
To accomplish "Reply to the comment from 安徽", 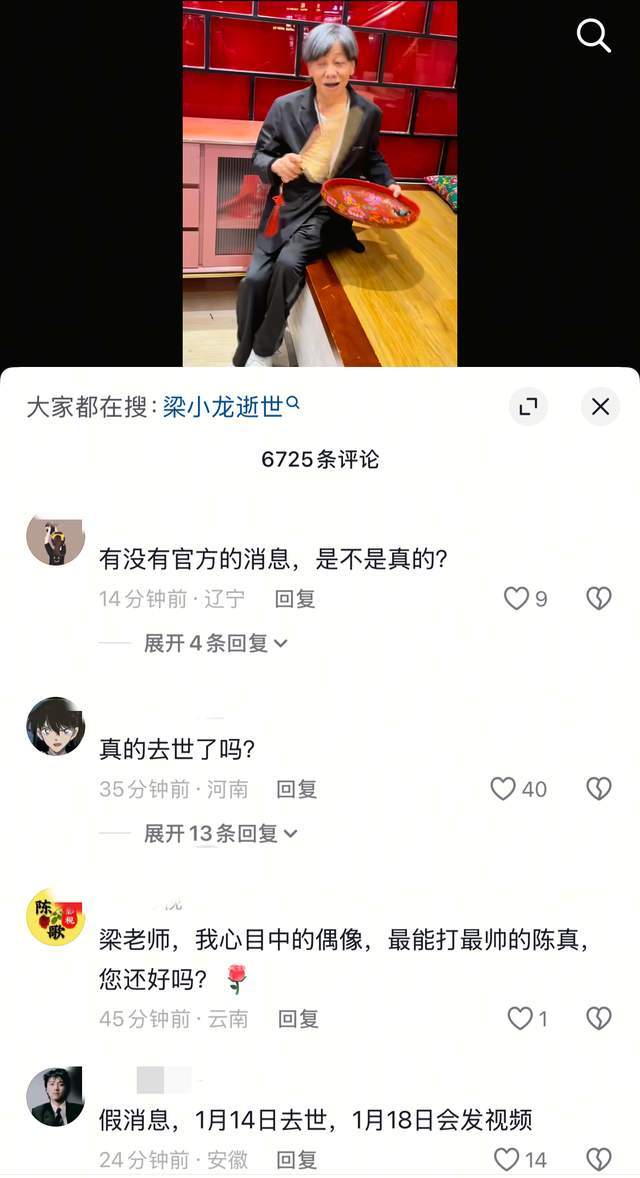I will point(296,1159).
